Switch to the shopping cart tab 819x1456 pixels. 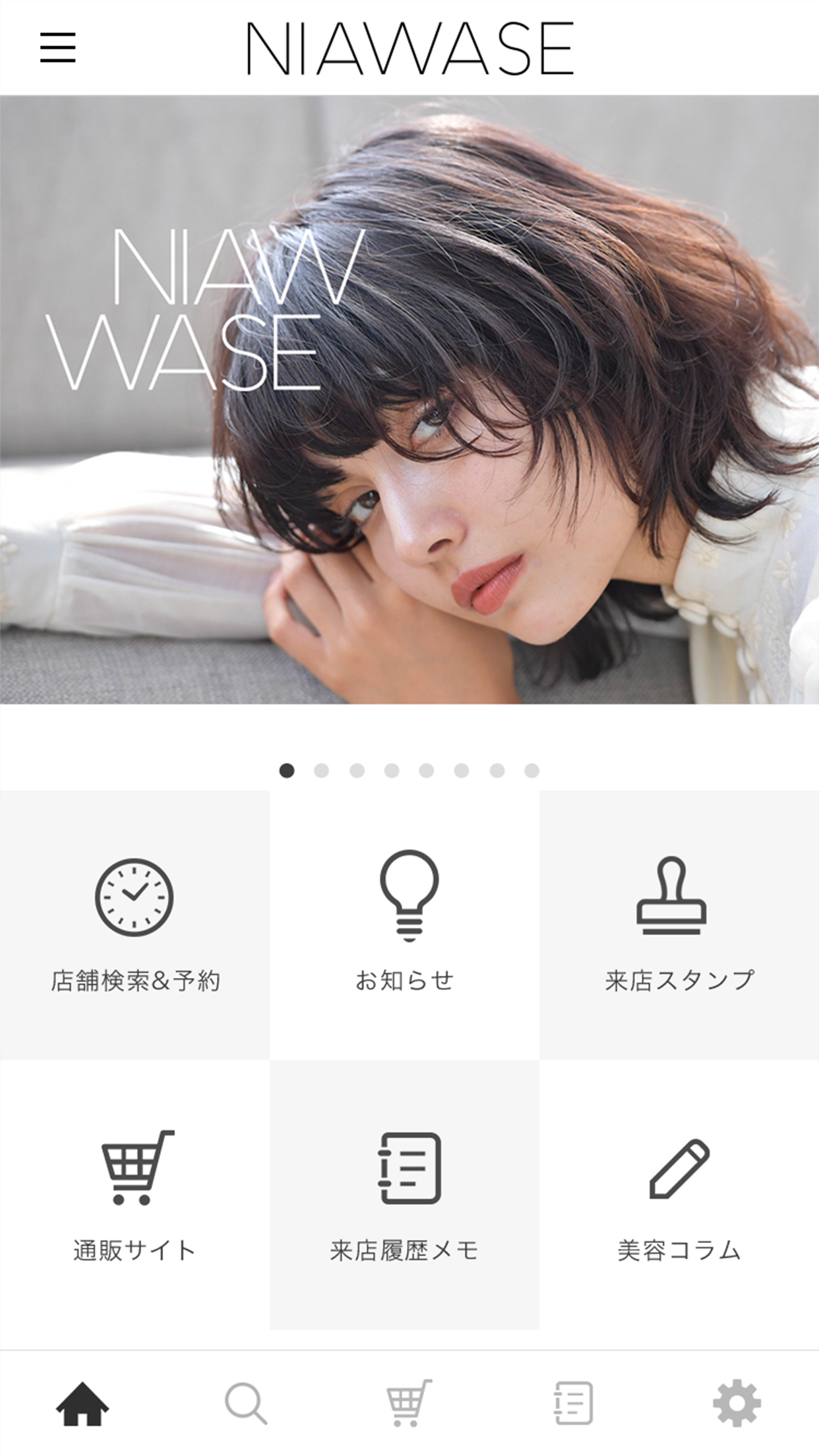point(409,1403)
